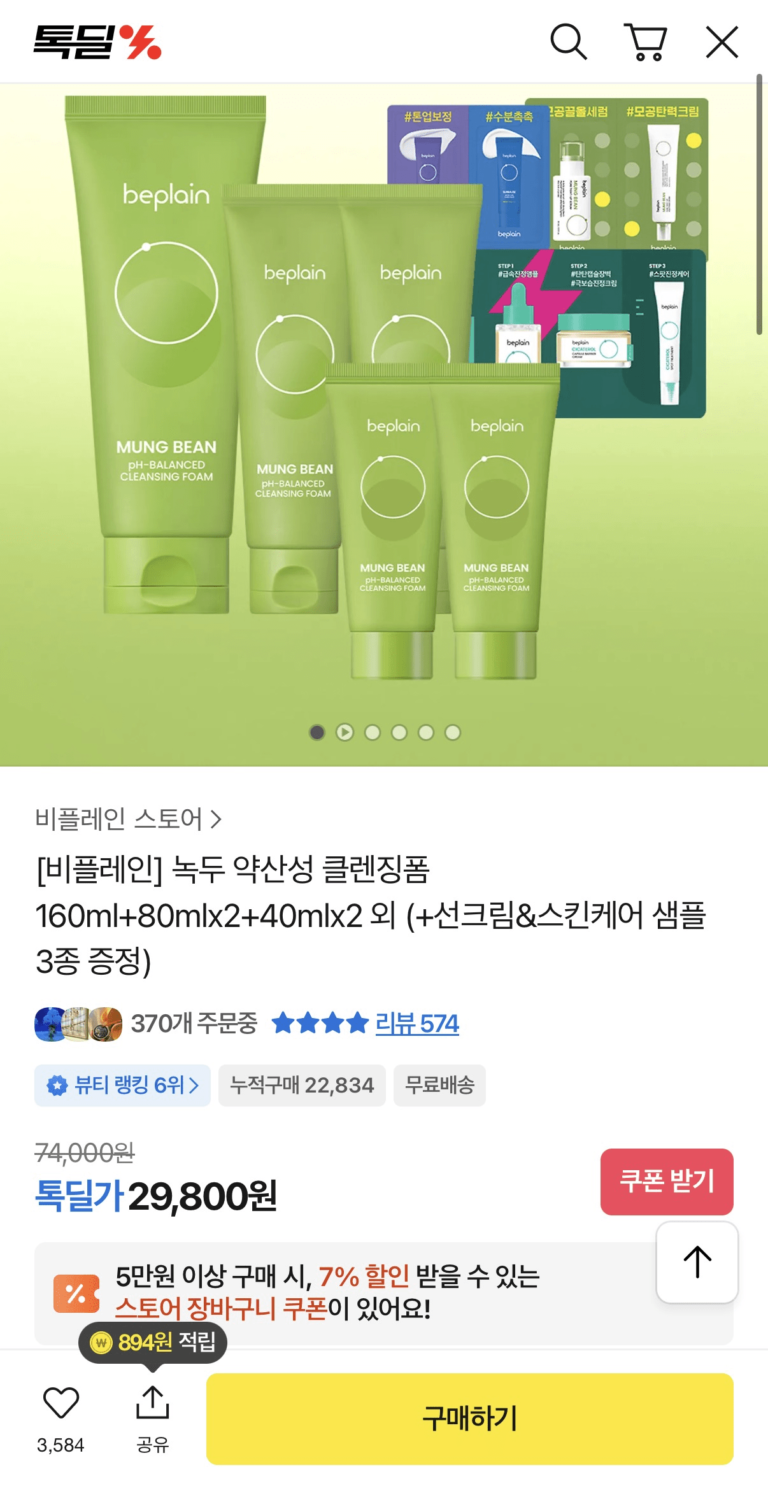
Task: Share this product via 공유
Action: (x=152, y=1404)
